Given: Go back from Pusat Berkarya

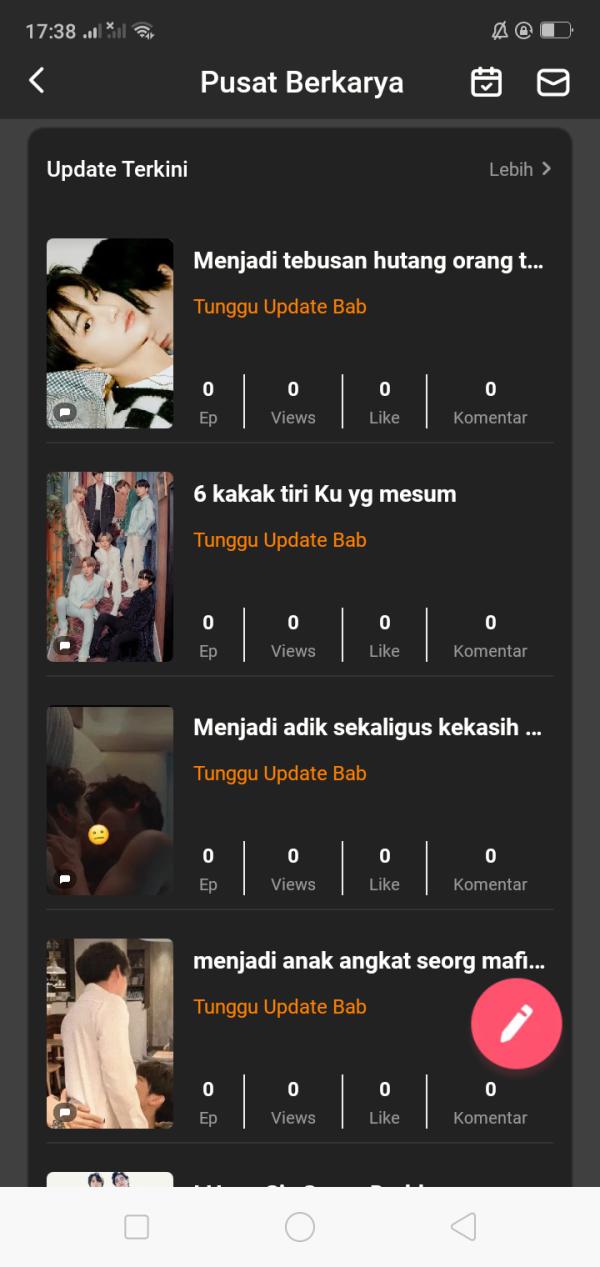Looking at the screenshot, I should (x=37, y=81).
